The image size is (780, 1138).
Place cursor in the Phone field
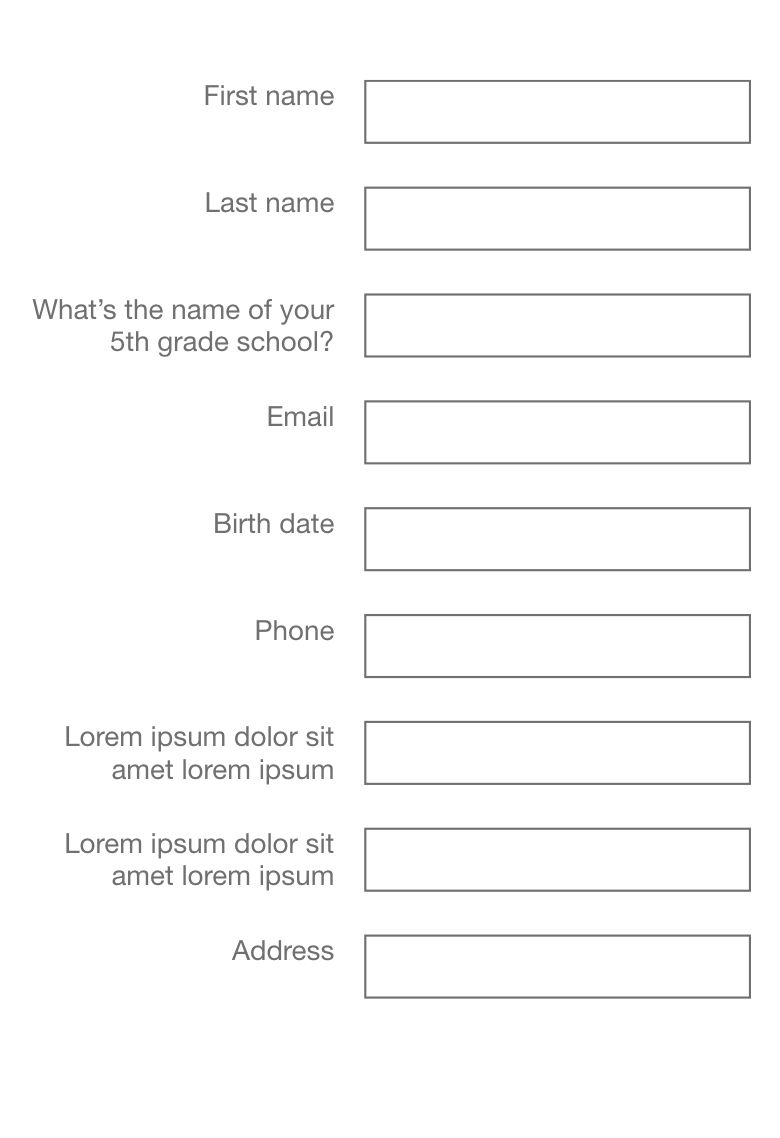tap(557, 645)
